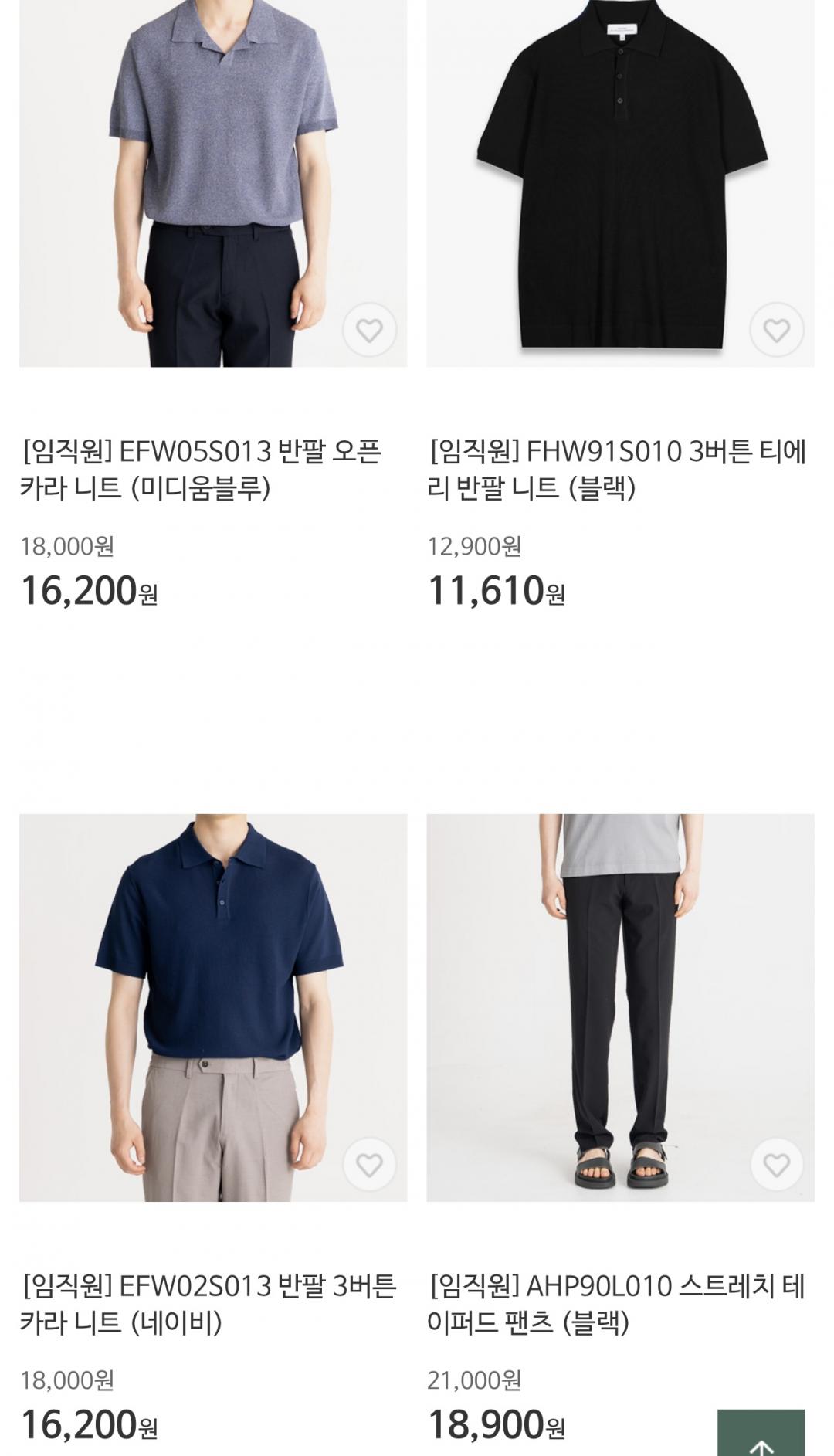
Task: Heart the EFW02S013 navy 3-button collar knit
Action: (x=369, y=1165)
